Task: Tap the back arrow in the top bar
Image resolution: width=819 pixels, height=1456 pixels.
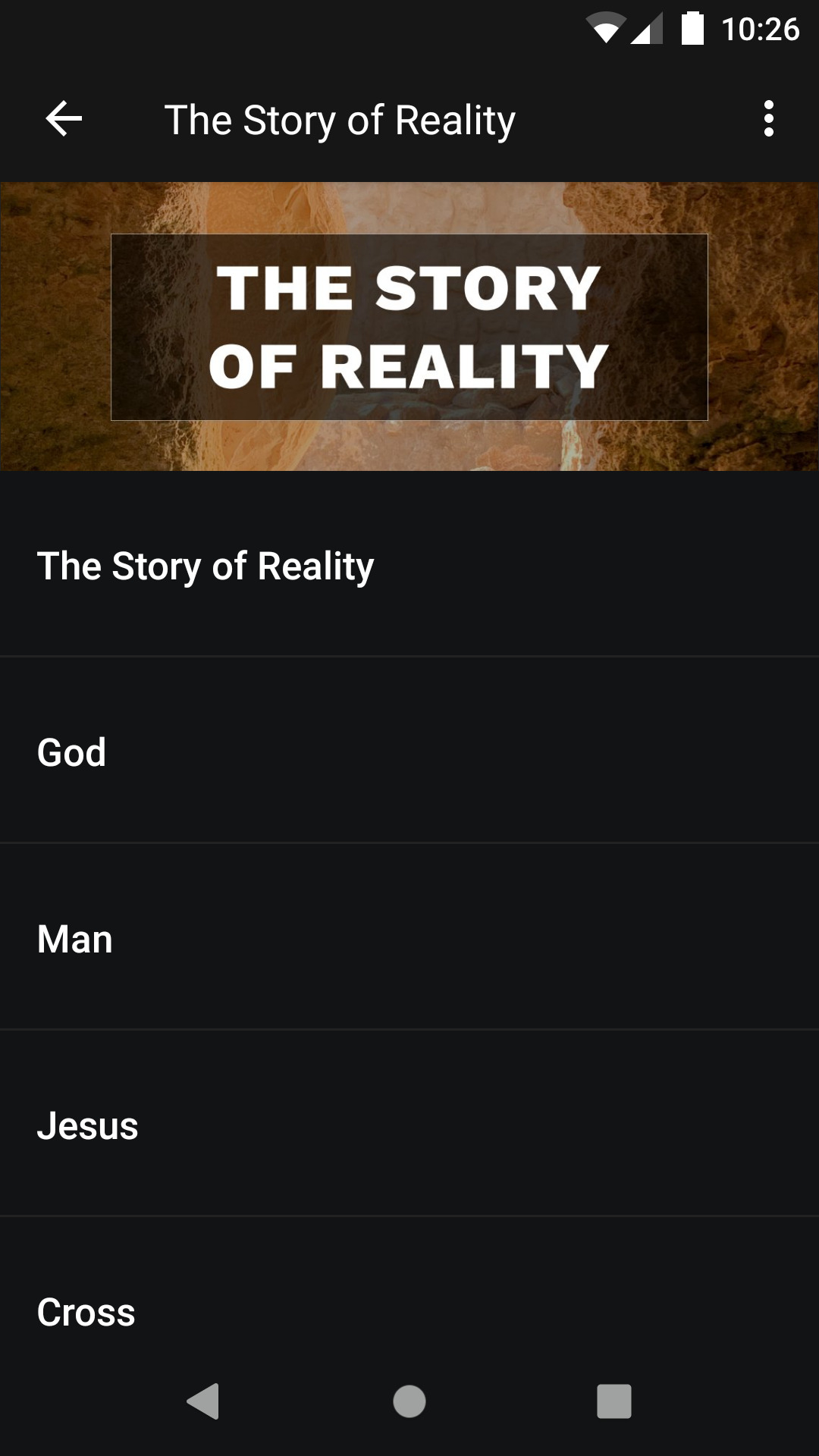Action: pyautogui.click(x=63, y=118)
